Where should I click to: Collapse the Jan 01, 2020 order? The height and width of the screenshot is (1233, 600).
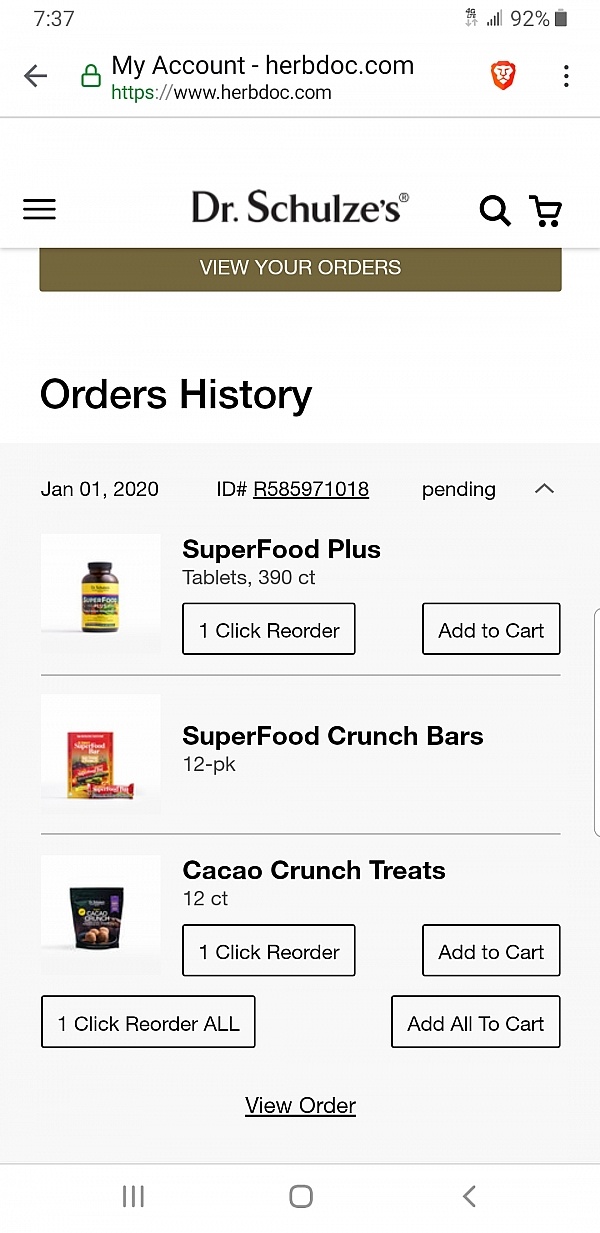click(x=544, y=489)
